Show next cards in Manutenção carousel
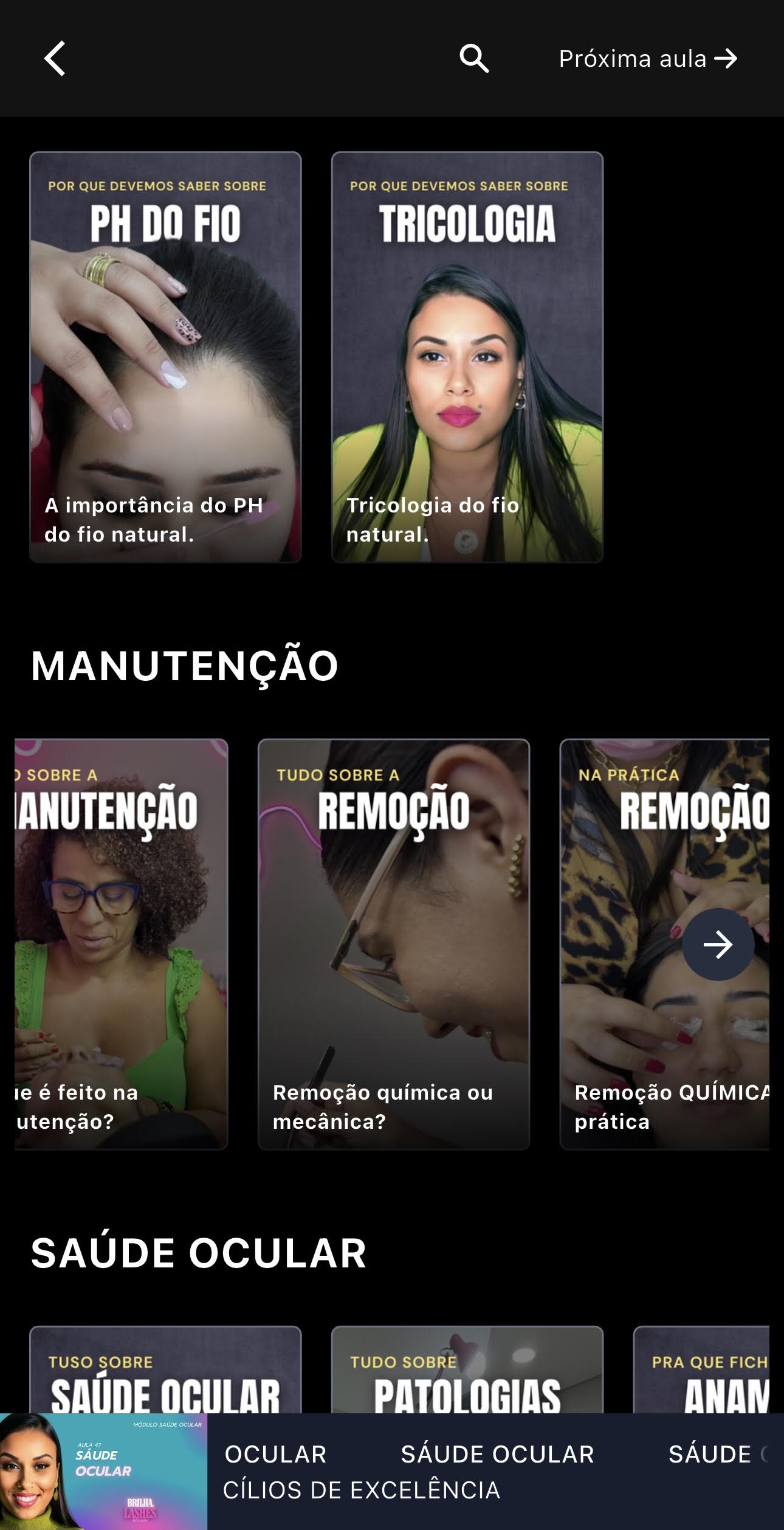The width and height of the screenshot is (784, 1530). pyautogui.click(x=718, y=944)
